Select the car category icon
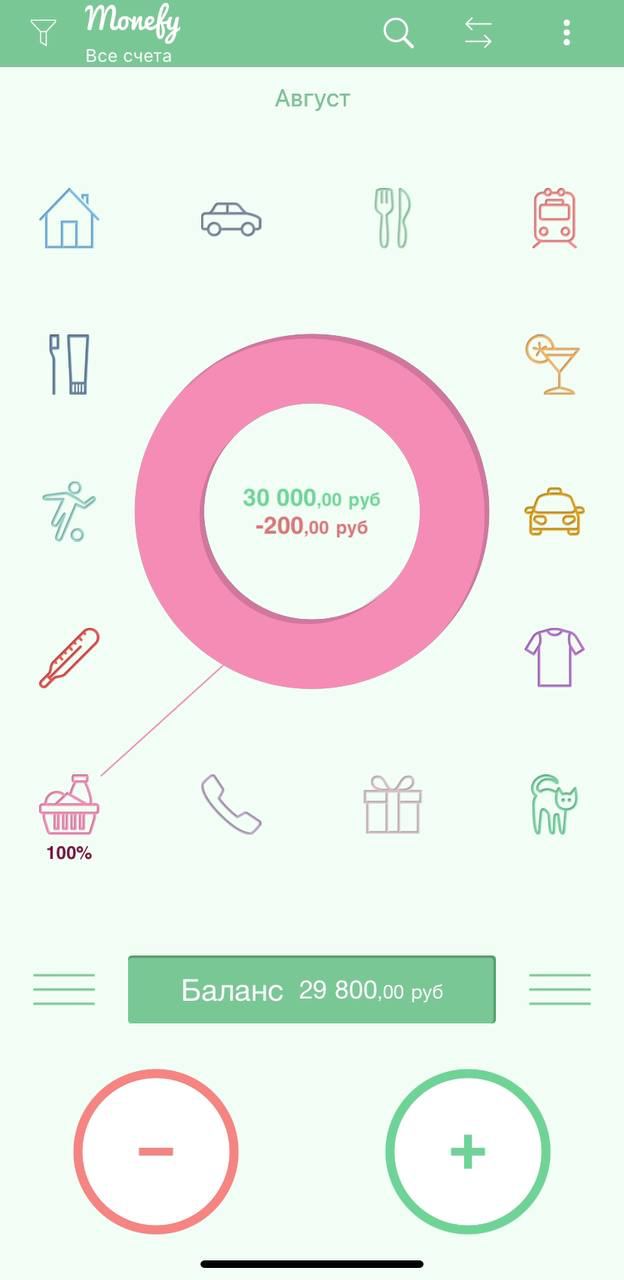This screenshot has height=1280, width=624. [231, 219]
